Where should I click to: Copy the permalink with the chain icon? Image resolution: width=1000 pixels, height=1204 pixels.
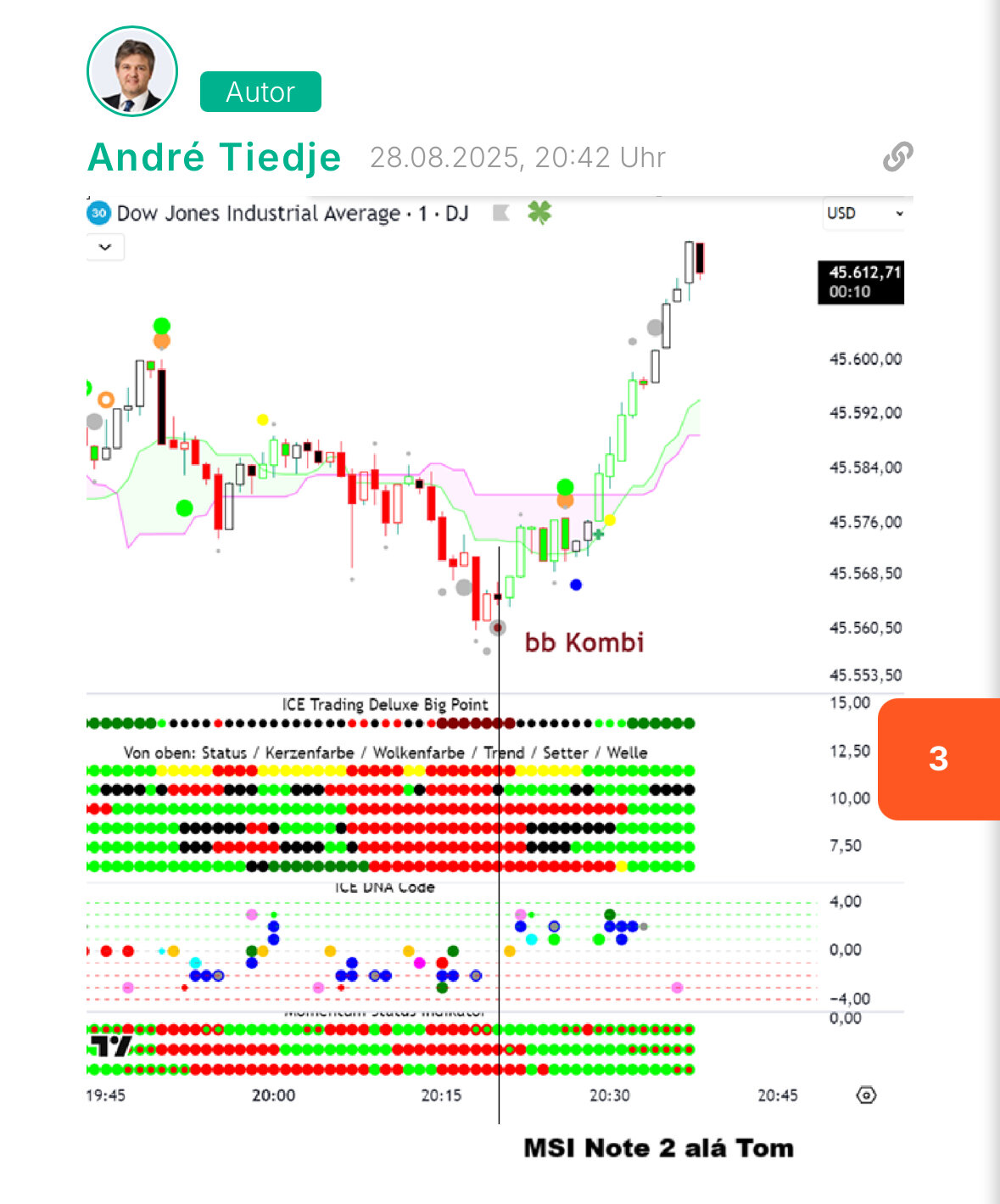tap(897, 157)
